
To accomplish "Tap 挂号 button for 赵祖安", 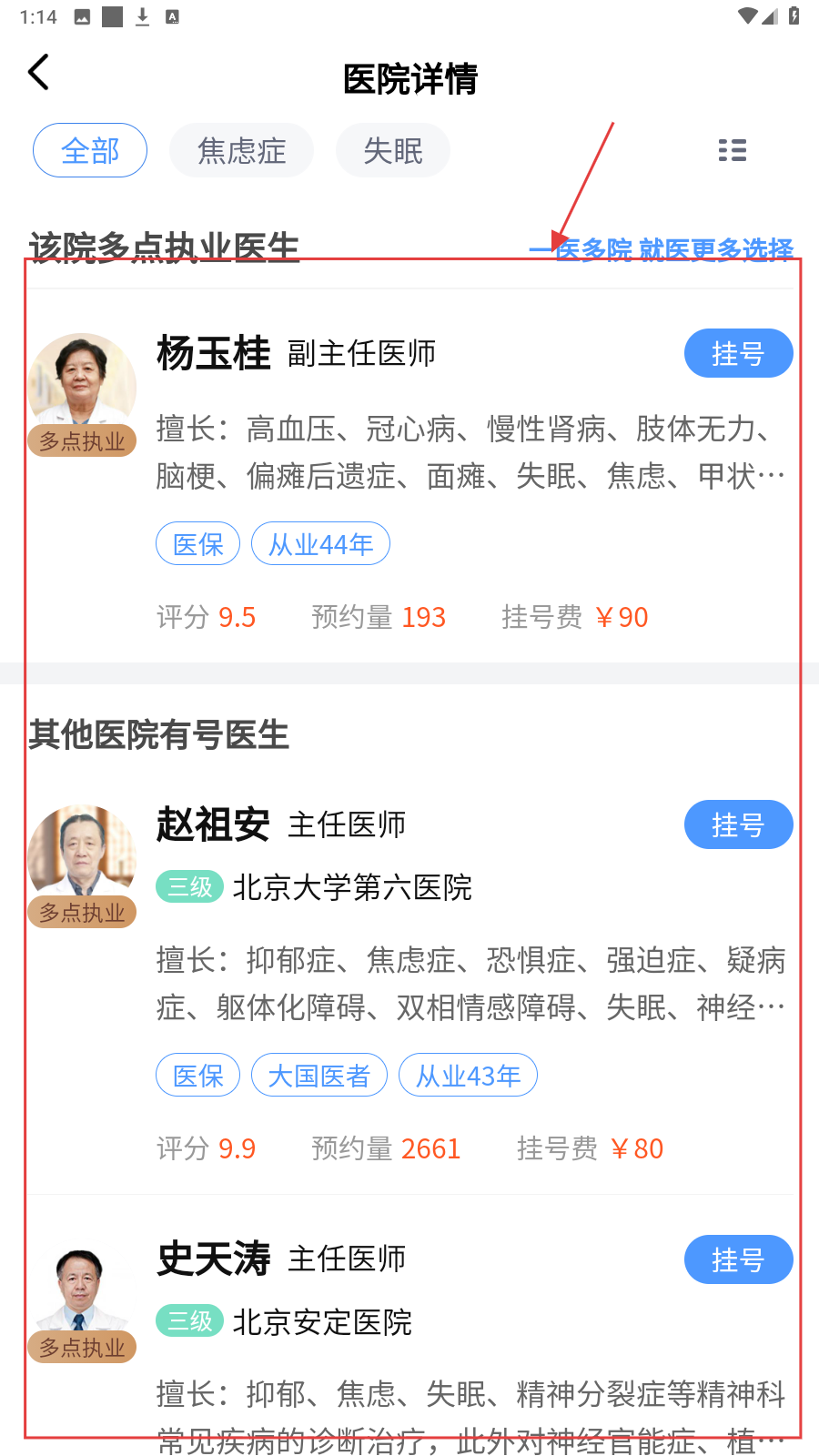I will coord(738,824).
